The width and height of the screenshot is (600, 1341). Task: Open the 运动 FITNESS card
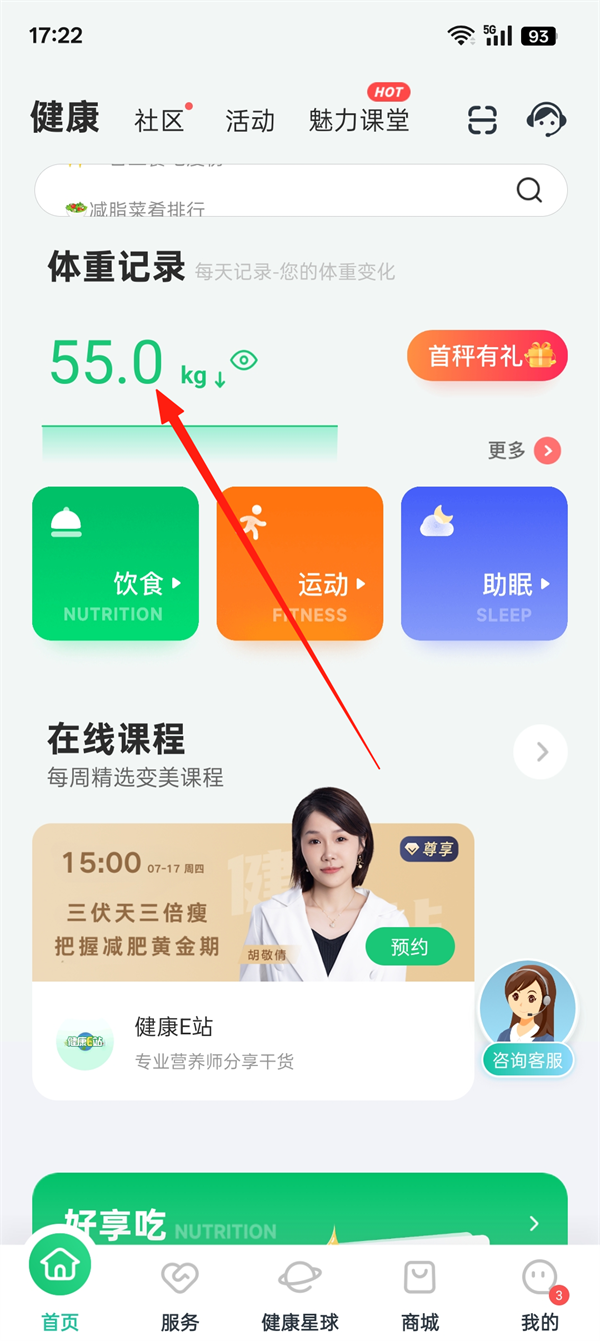coord(300,564)
